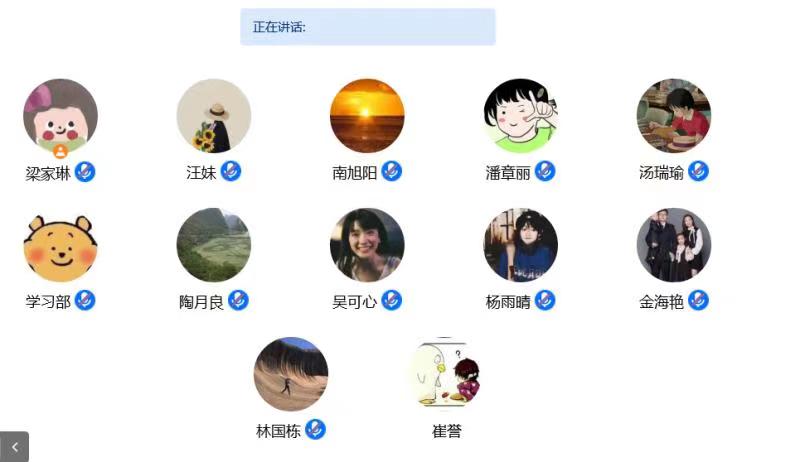Tap 林国栋's avatar tile
Screen dimensions: 800x462
point(290,374)
